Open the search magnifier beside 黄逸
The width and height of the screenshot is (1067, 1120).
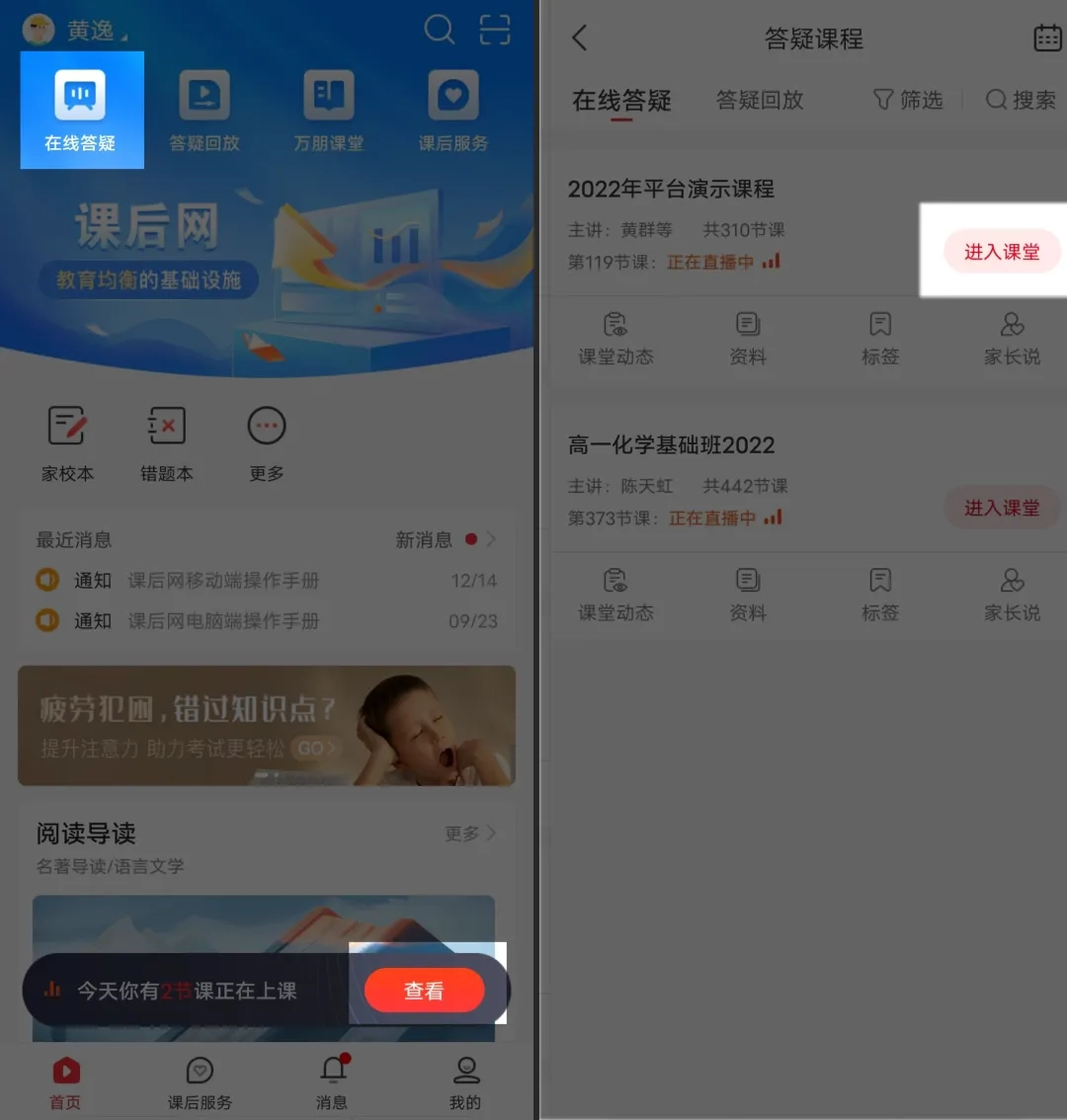point(439,30)
